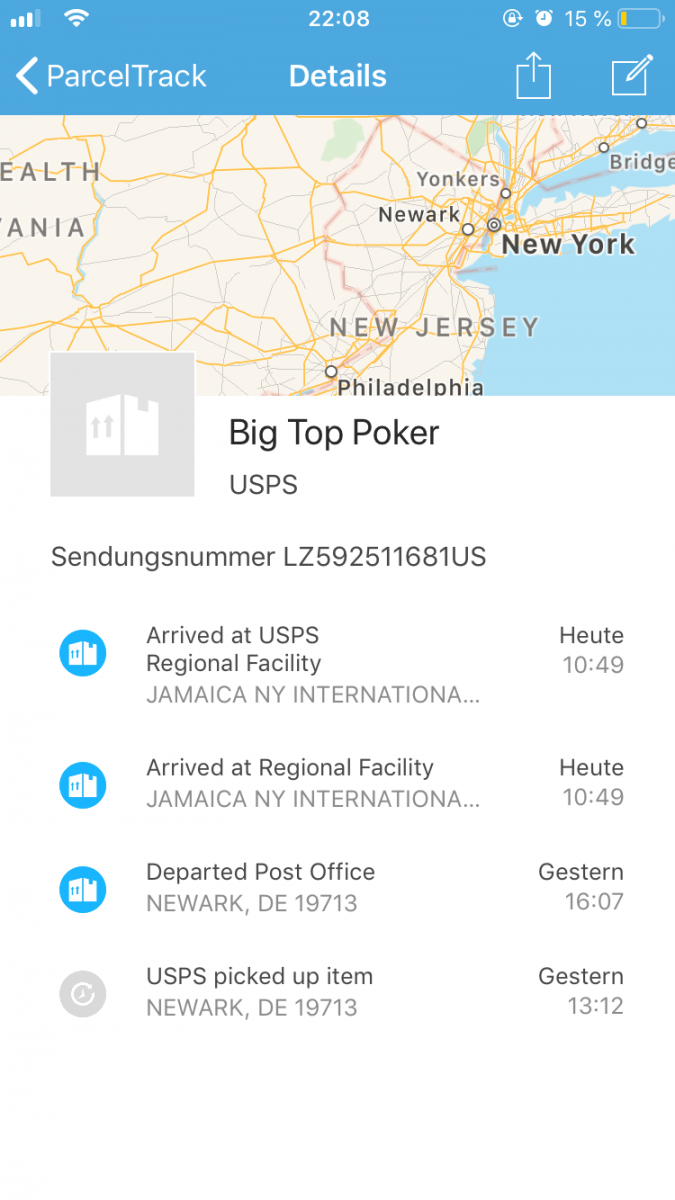Go back to ParcelTrack list
675x1200 pixels.
(110, 76)
